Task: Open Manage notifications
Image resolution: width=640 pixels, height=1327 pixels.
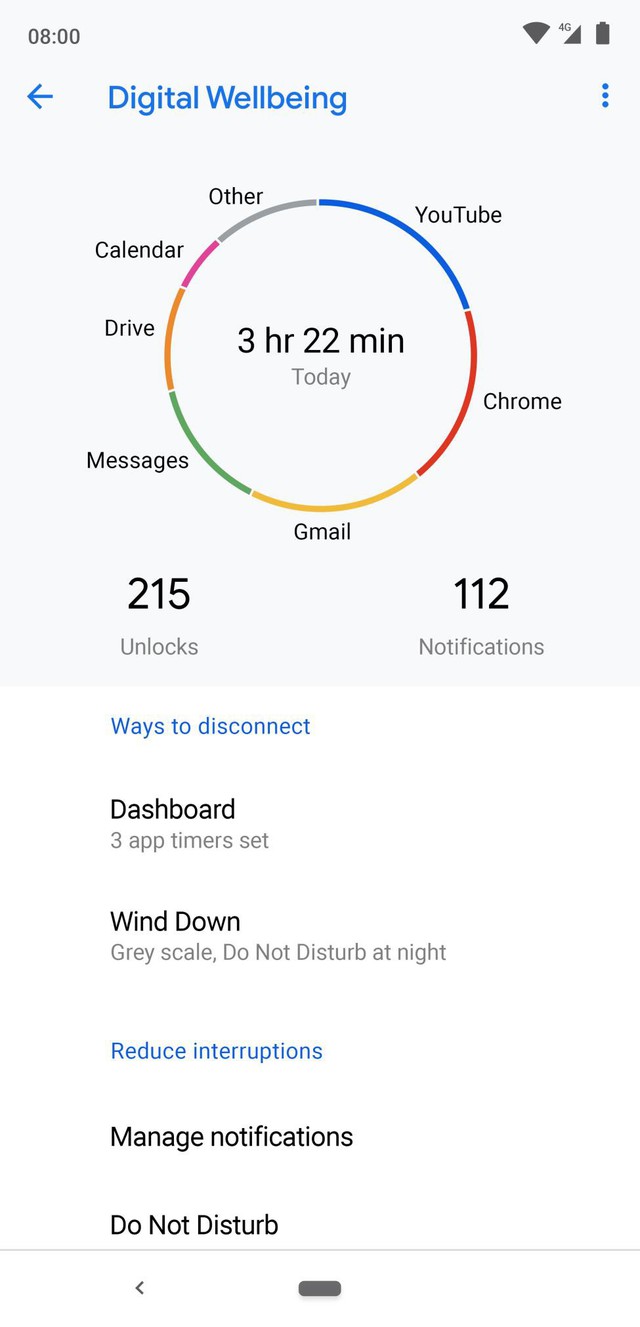Action: [x=320, y=1137]
